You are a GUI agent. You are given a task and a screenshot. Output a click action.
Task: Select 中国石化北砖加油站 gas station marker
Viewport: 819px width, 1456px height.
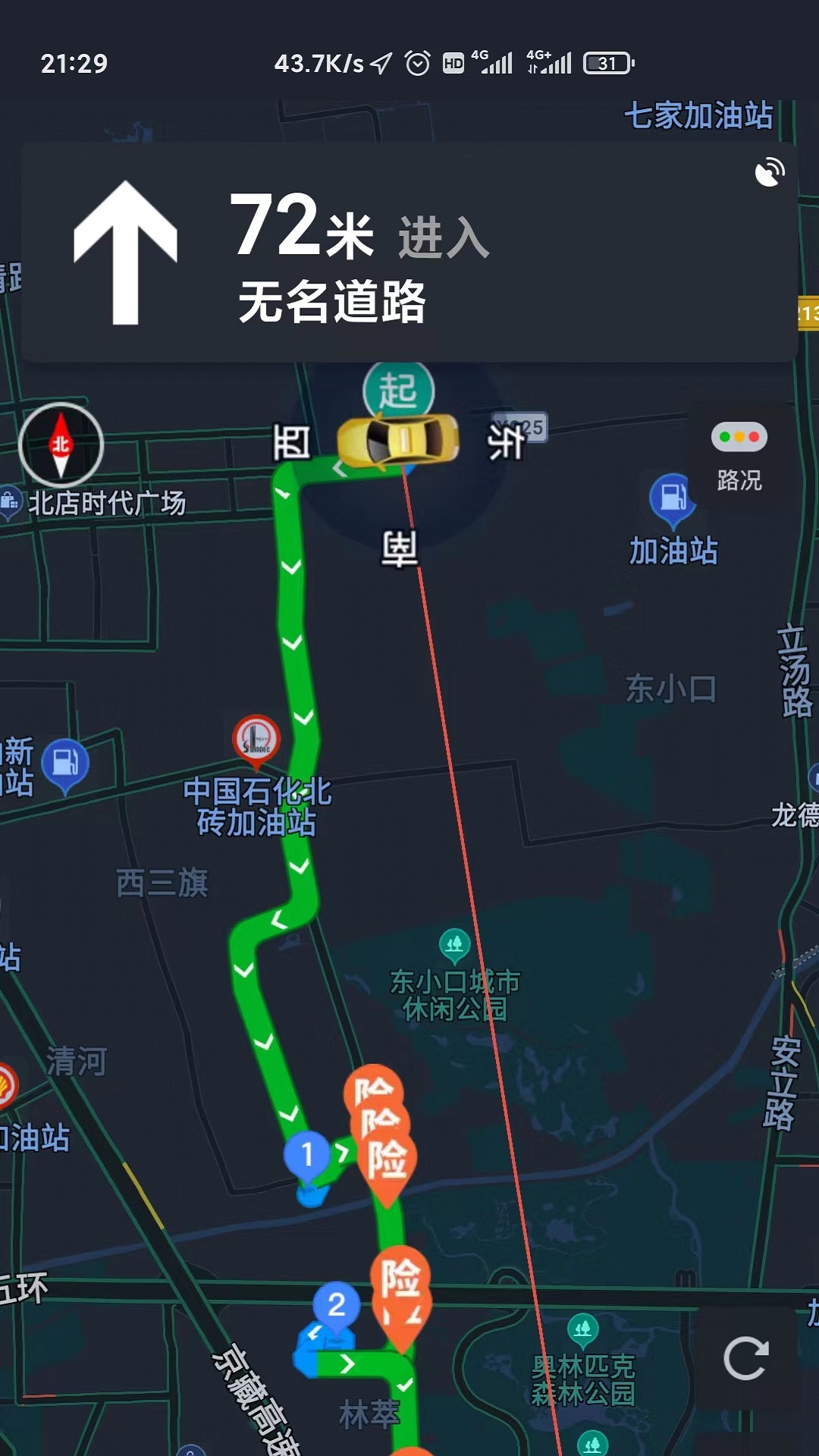pyautogui.click(x=256, y=738)
